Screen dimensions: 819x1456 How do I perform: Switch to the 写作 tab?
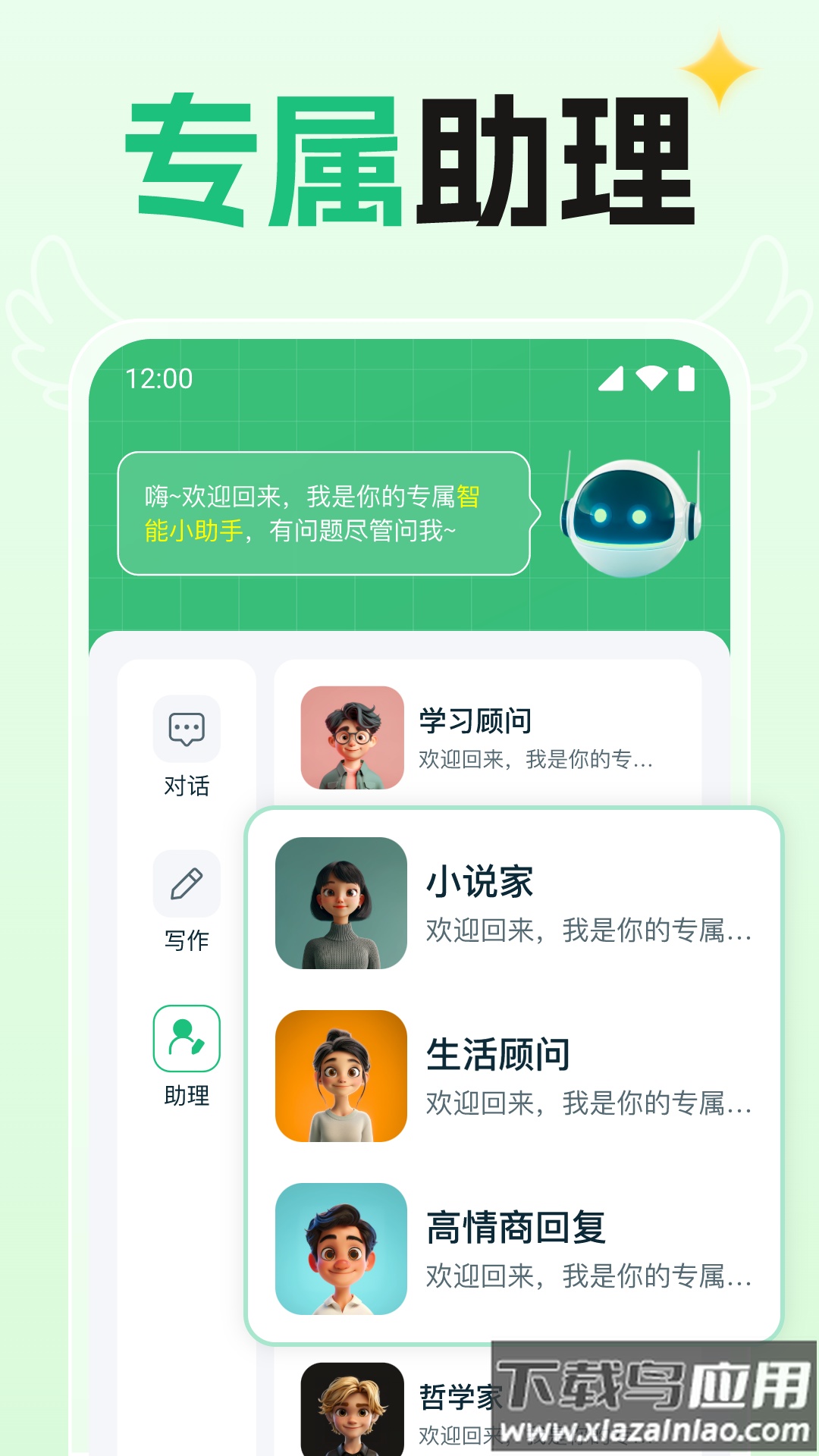pos(186,906)
